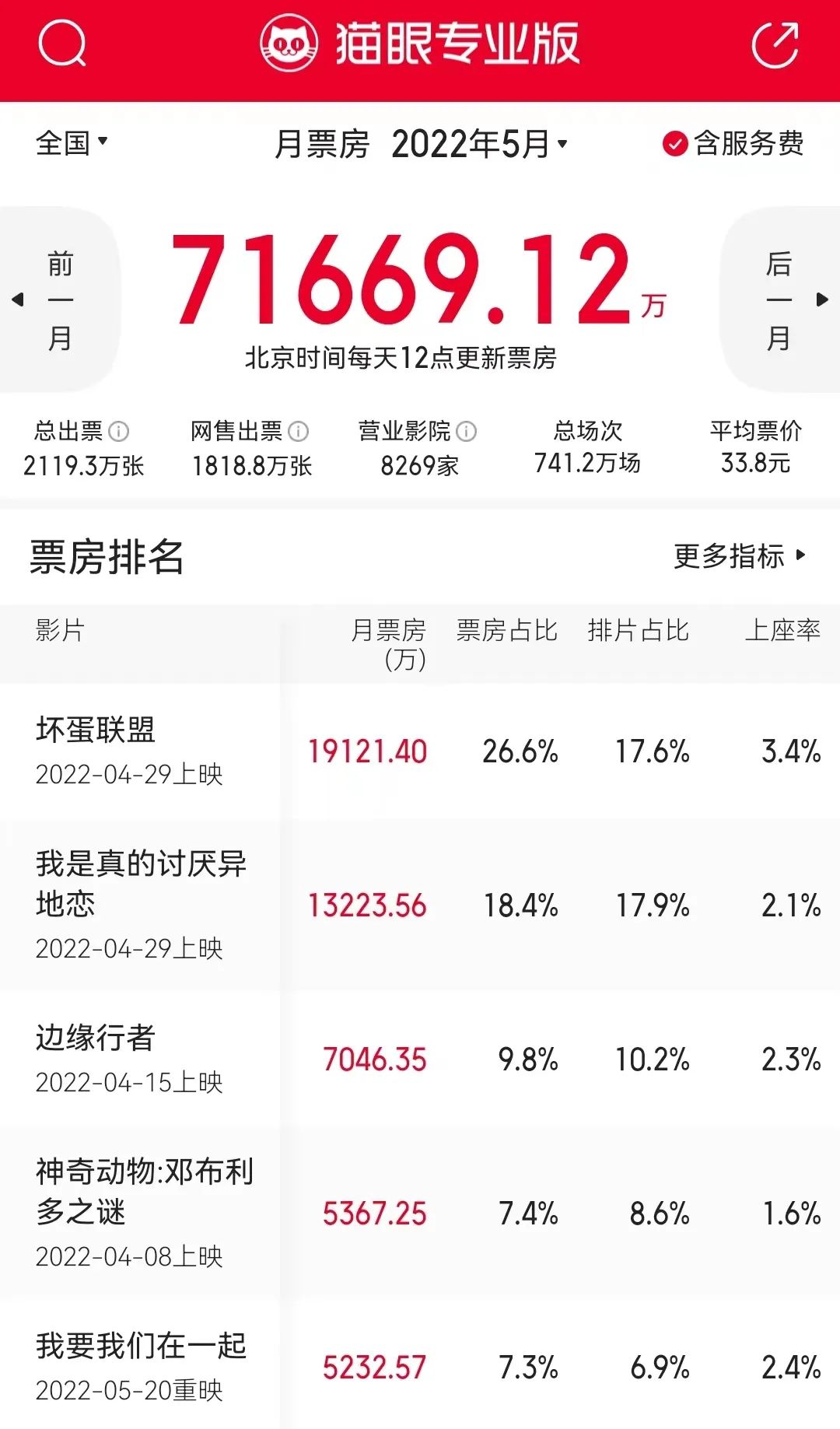Open the 全国 region dropdown
The width and height of the screenshot is (840, 1429).
pos(72,143)
